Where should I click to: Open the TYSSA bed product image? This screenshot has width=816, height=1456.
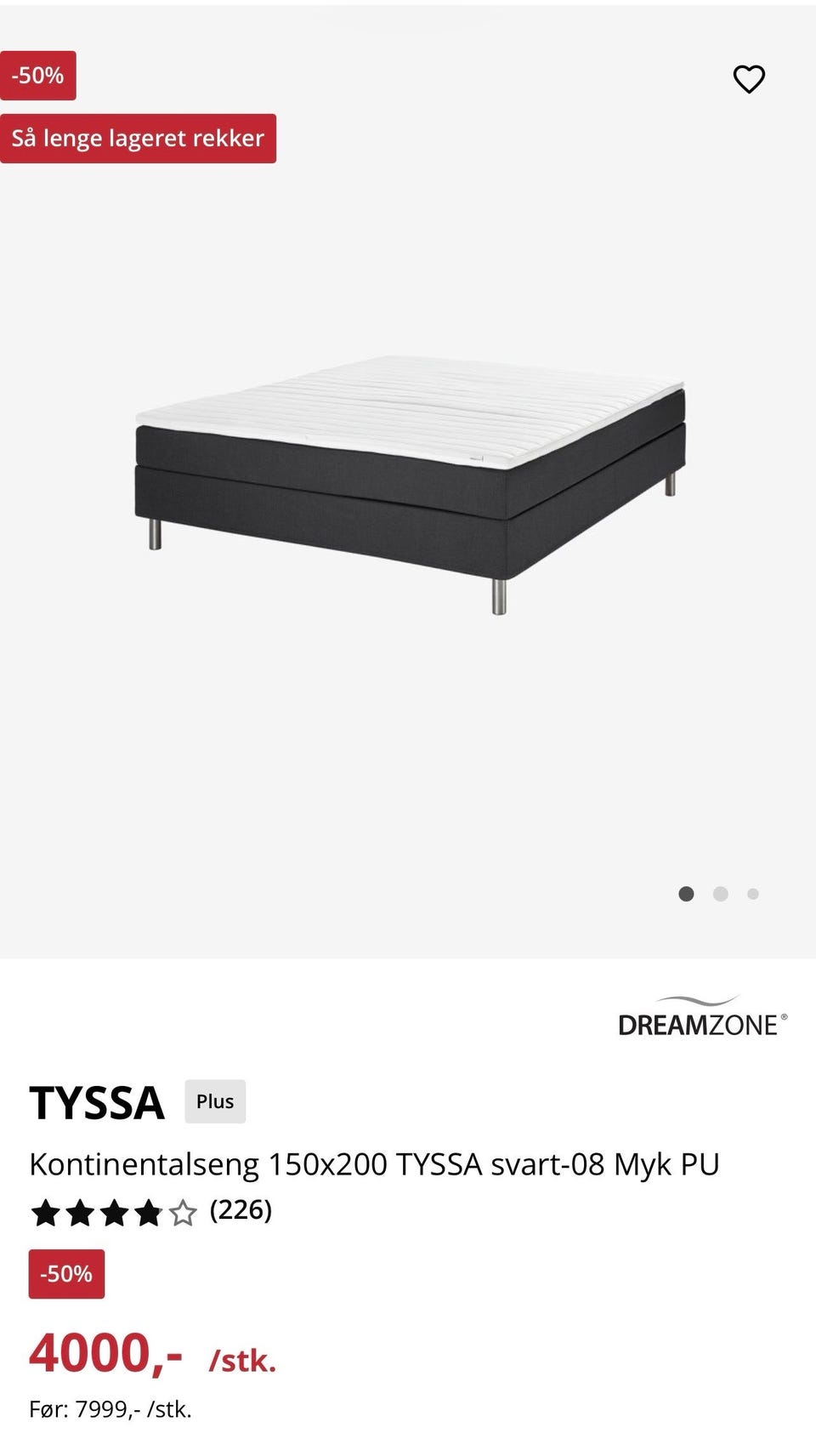pyautogui.click(x=411, y=484)
